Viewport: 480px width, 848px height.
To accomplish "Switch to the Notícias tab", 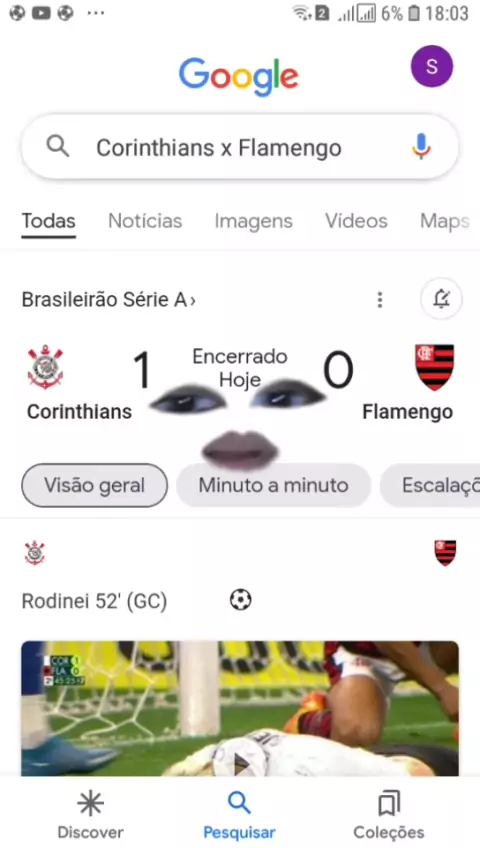I will tap(145, 221).
